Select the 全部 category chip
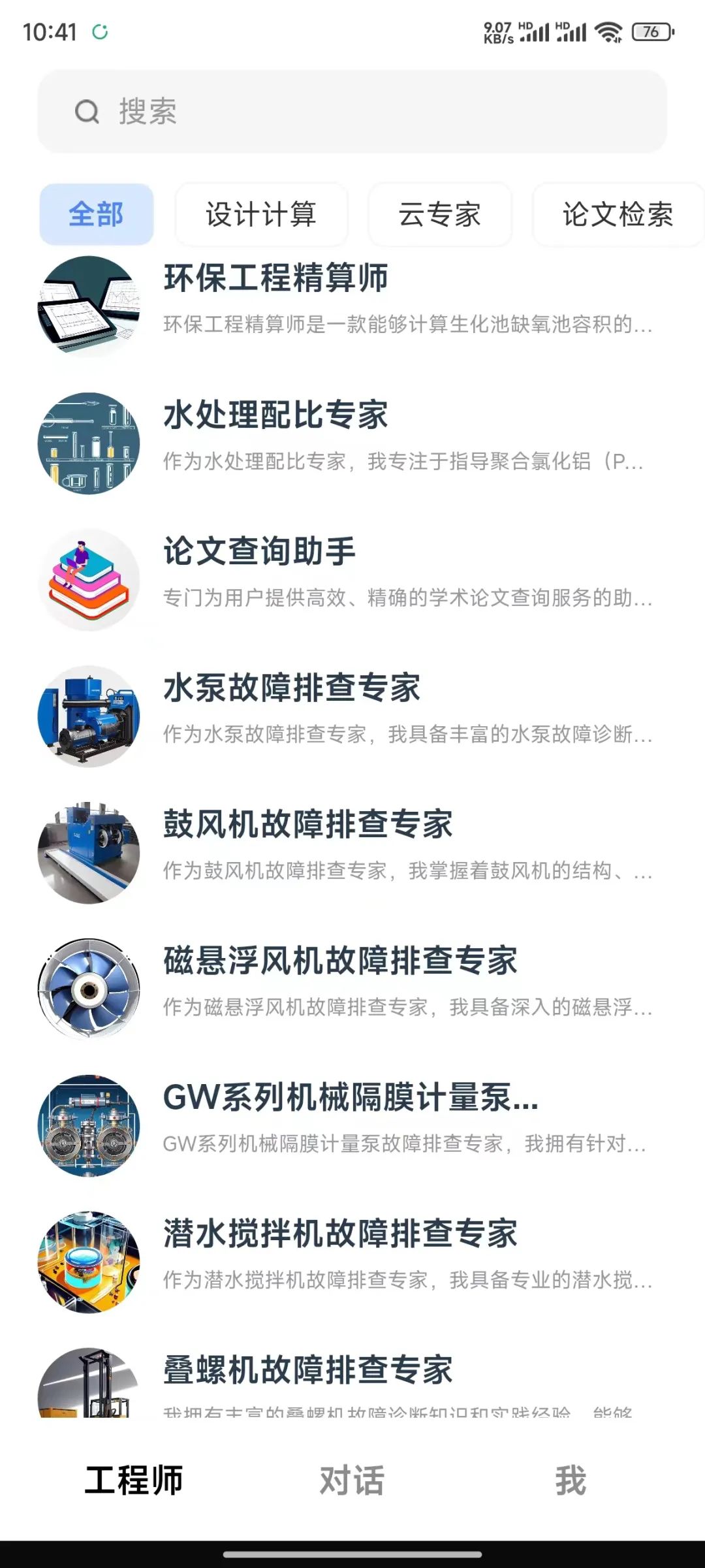Viewport: 705px width, 1568px height. (x=97, y=214)
